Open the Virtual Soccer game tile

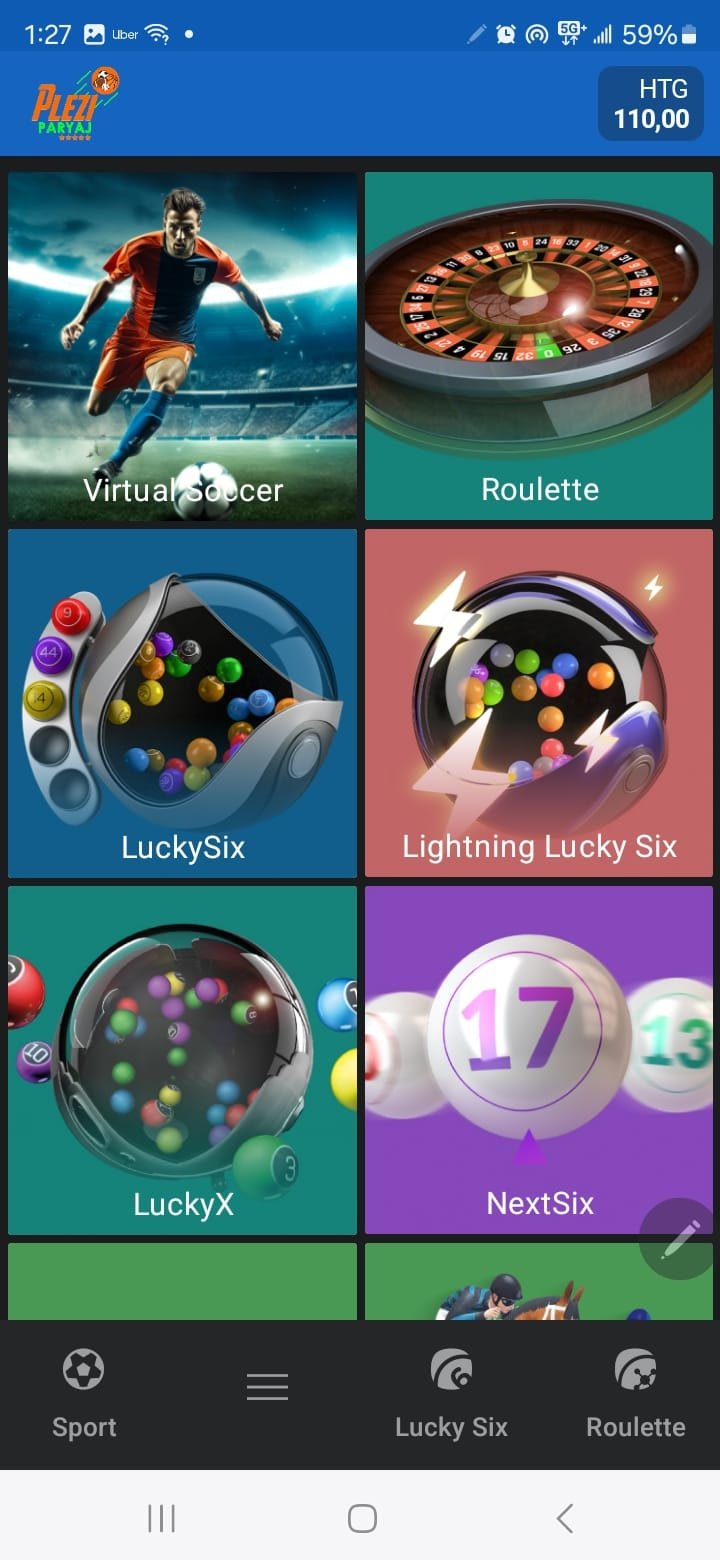pyautogui.click(x=182, y=345)
